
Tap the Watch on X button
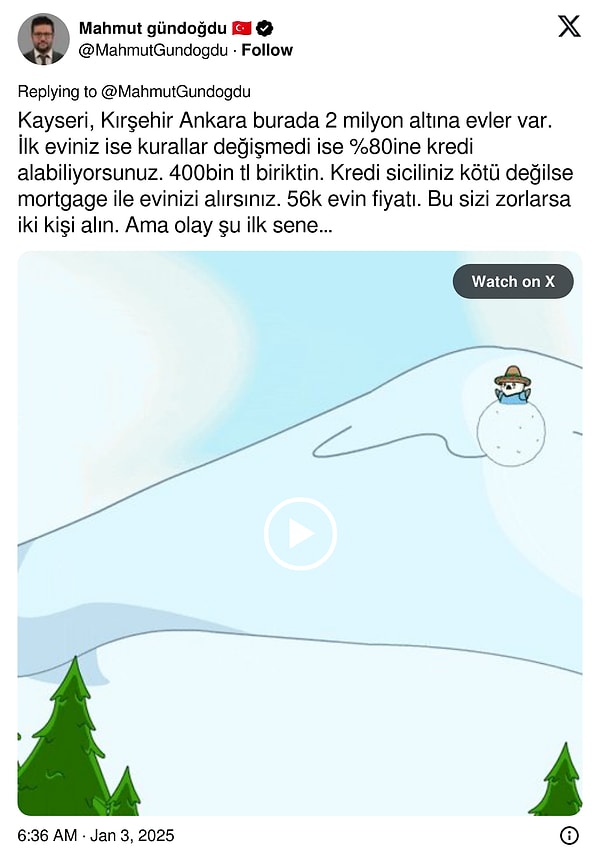513,282
